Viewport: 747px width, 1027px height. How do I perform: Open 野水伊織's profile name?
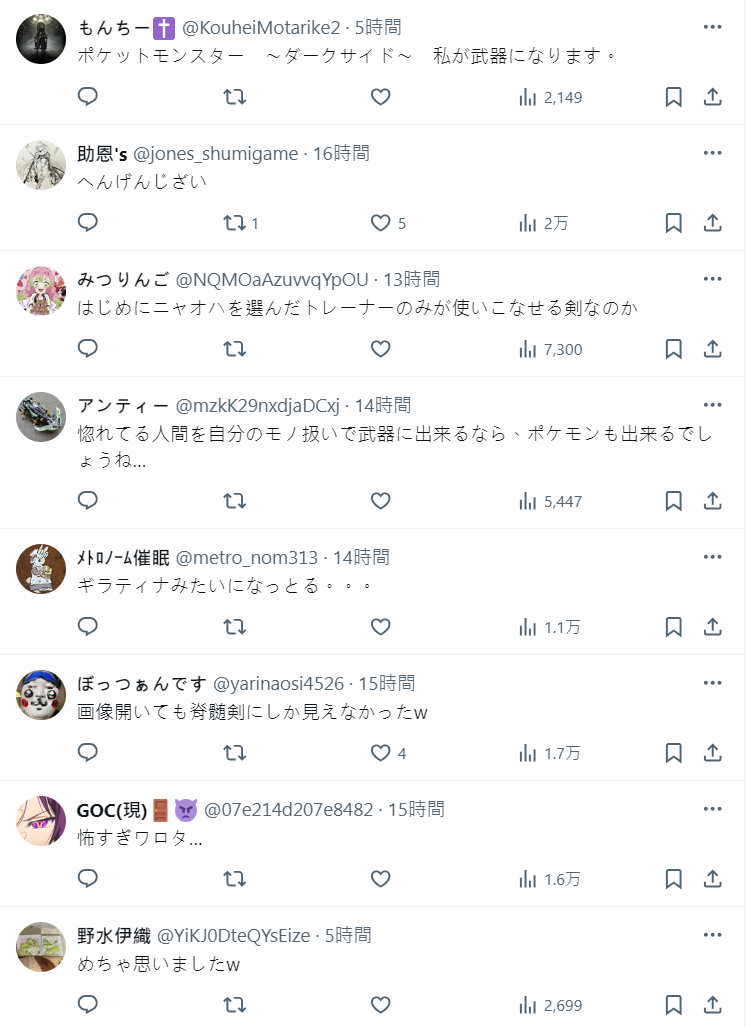(x=114, y=935)
